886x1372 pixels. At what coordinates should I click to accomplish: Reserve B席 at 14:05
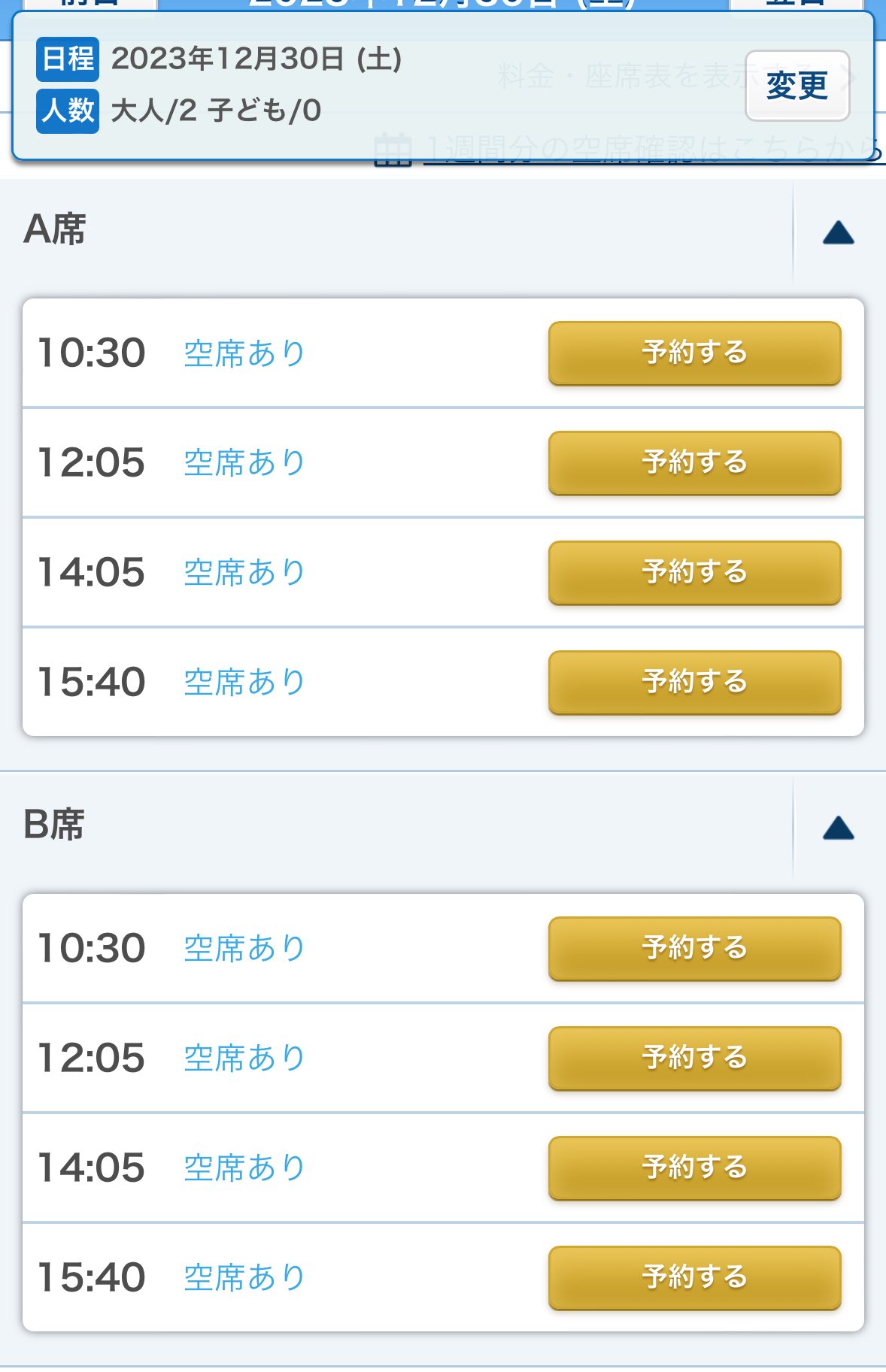(694, 1168)
